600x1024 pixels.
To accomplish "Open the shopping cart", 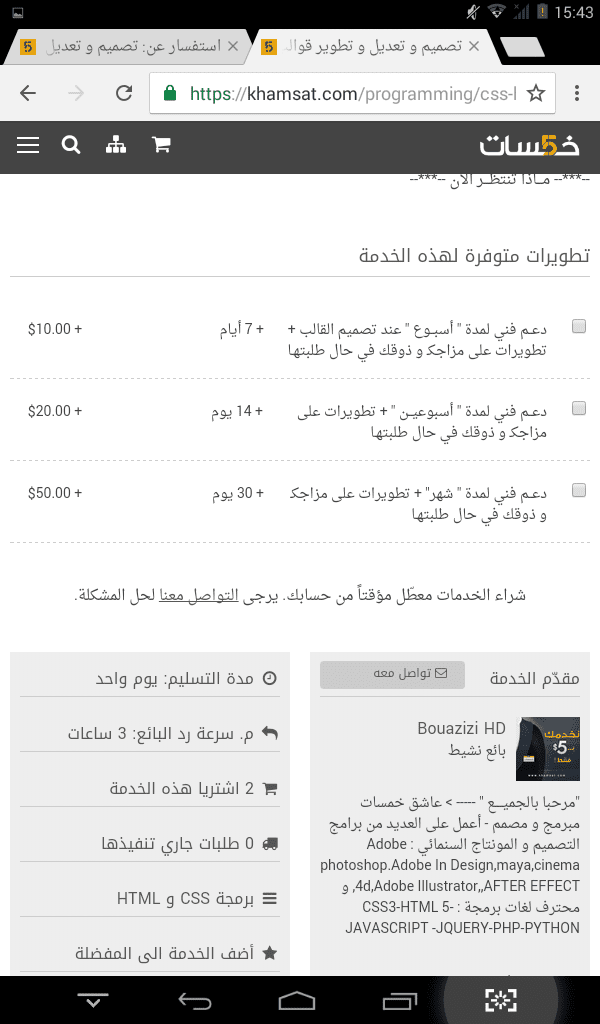I will [x=160, y=146].
